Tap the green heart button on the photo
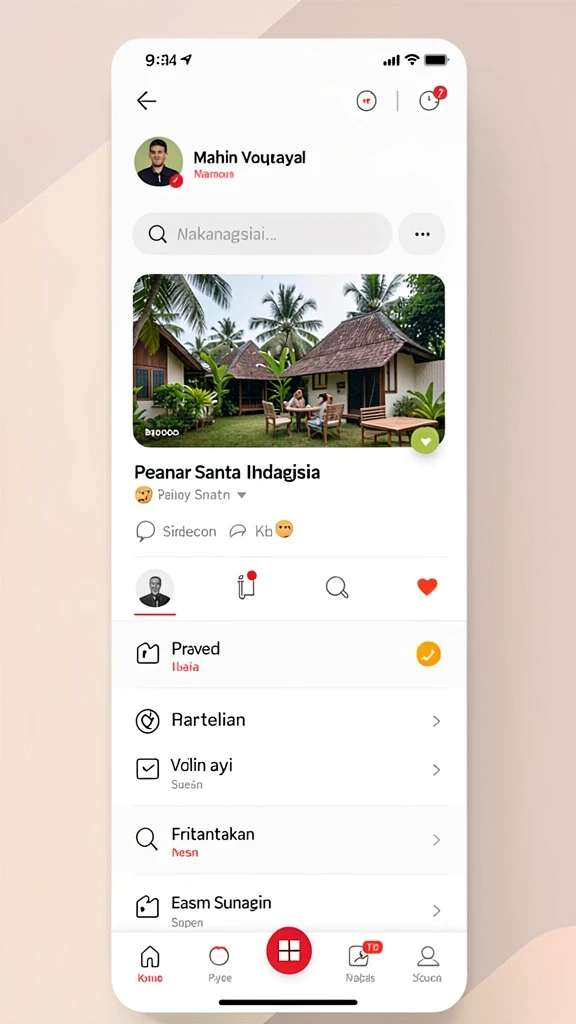This screenshot has width=576, height=1024. point(425,441)
